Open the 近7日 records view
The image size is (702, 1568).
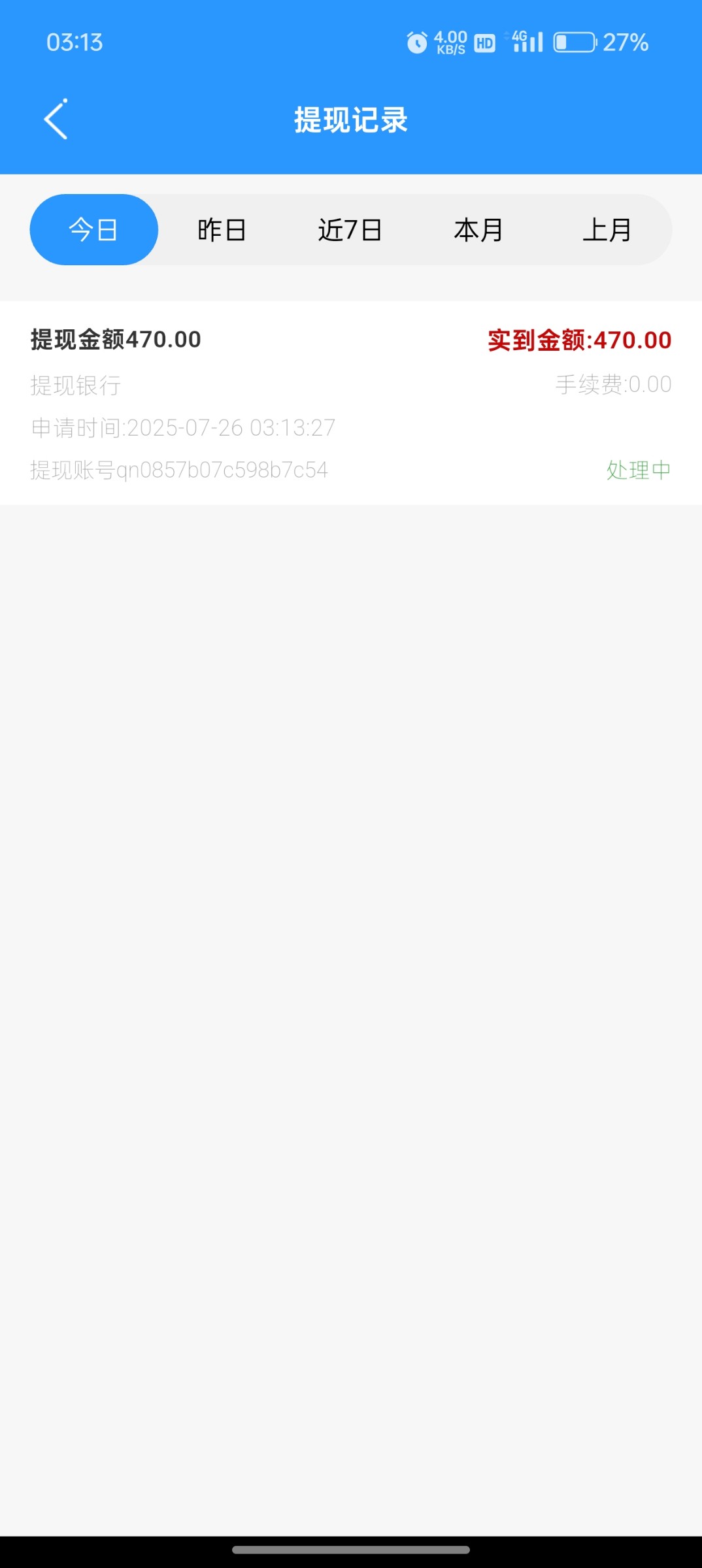point(351,229)
